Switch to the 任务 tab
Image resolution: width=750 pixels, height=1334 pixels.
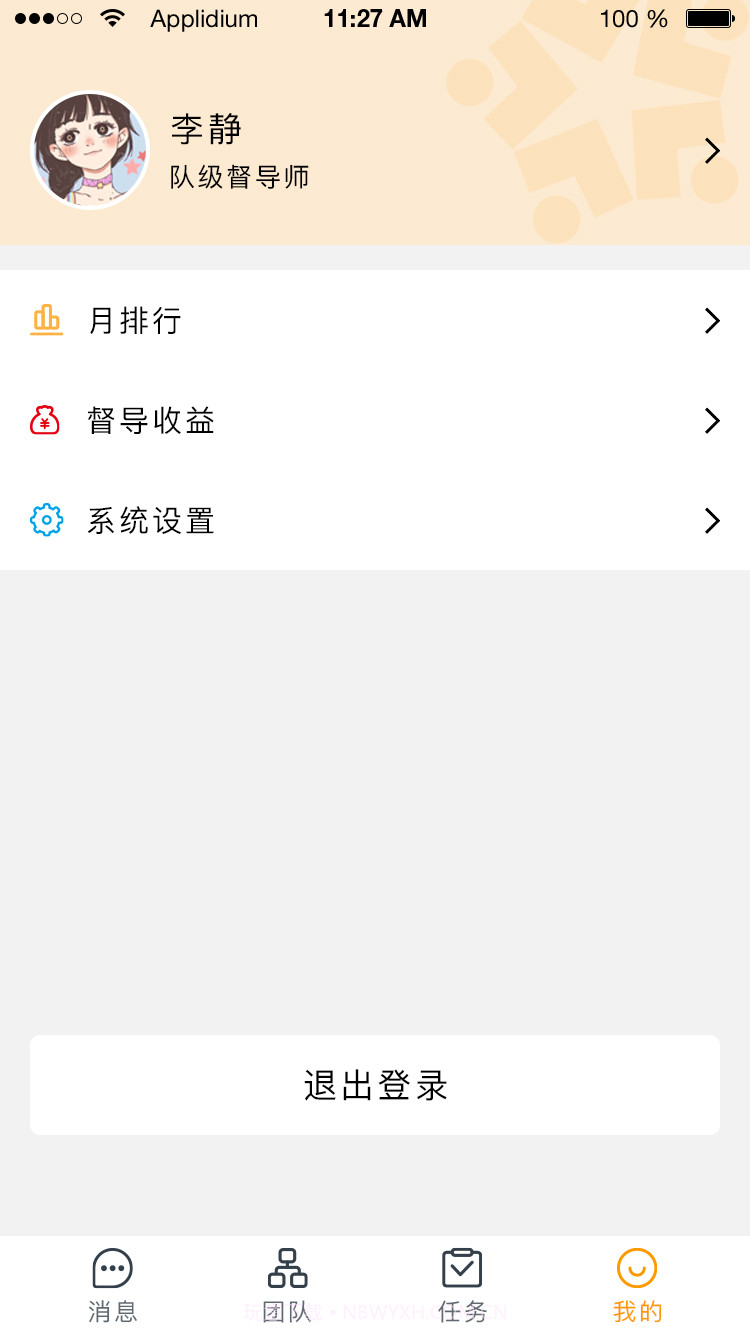[x=462, y=1285]
